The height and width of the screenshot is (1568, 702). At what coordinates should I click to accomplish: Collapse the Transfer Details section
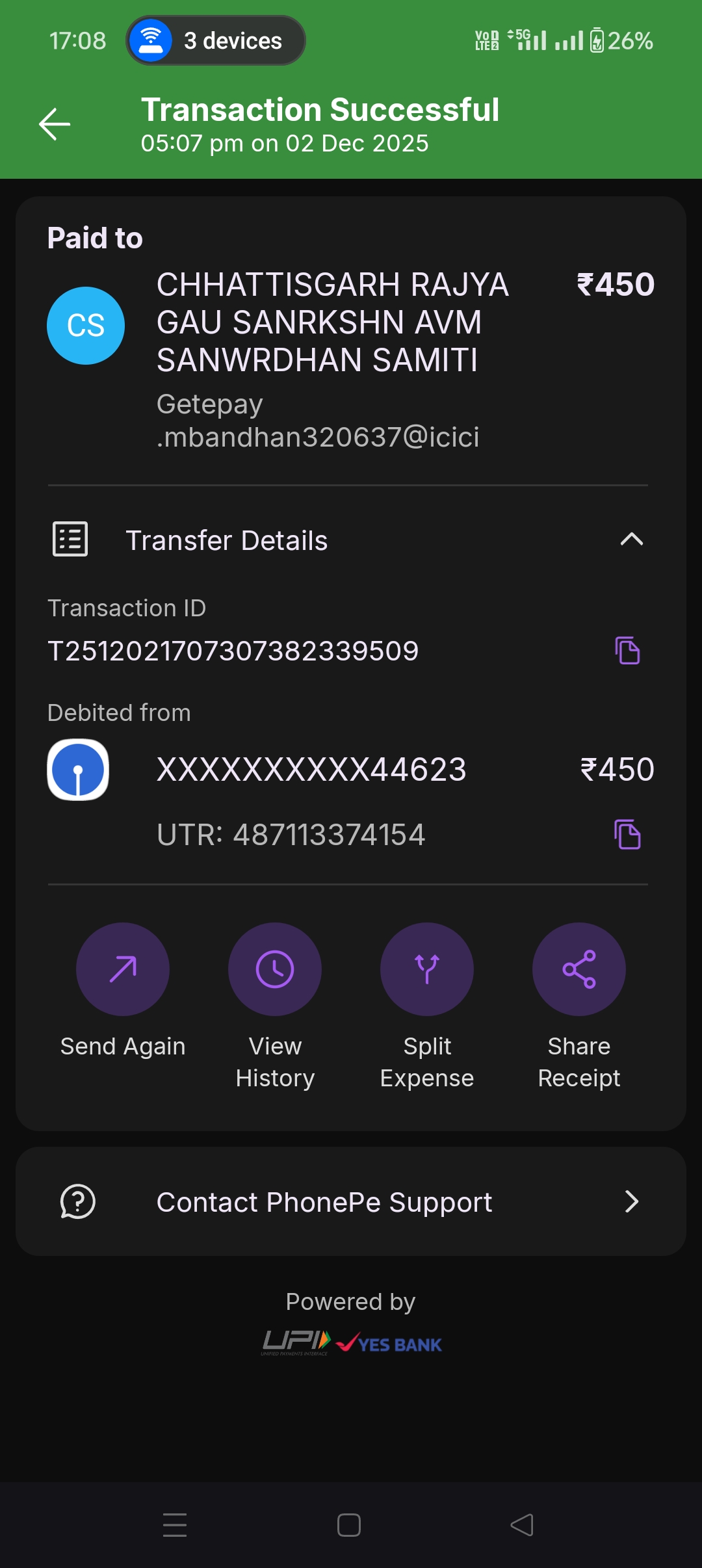(x=631, y=540)
